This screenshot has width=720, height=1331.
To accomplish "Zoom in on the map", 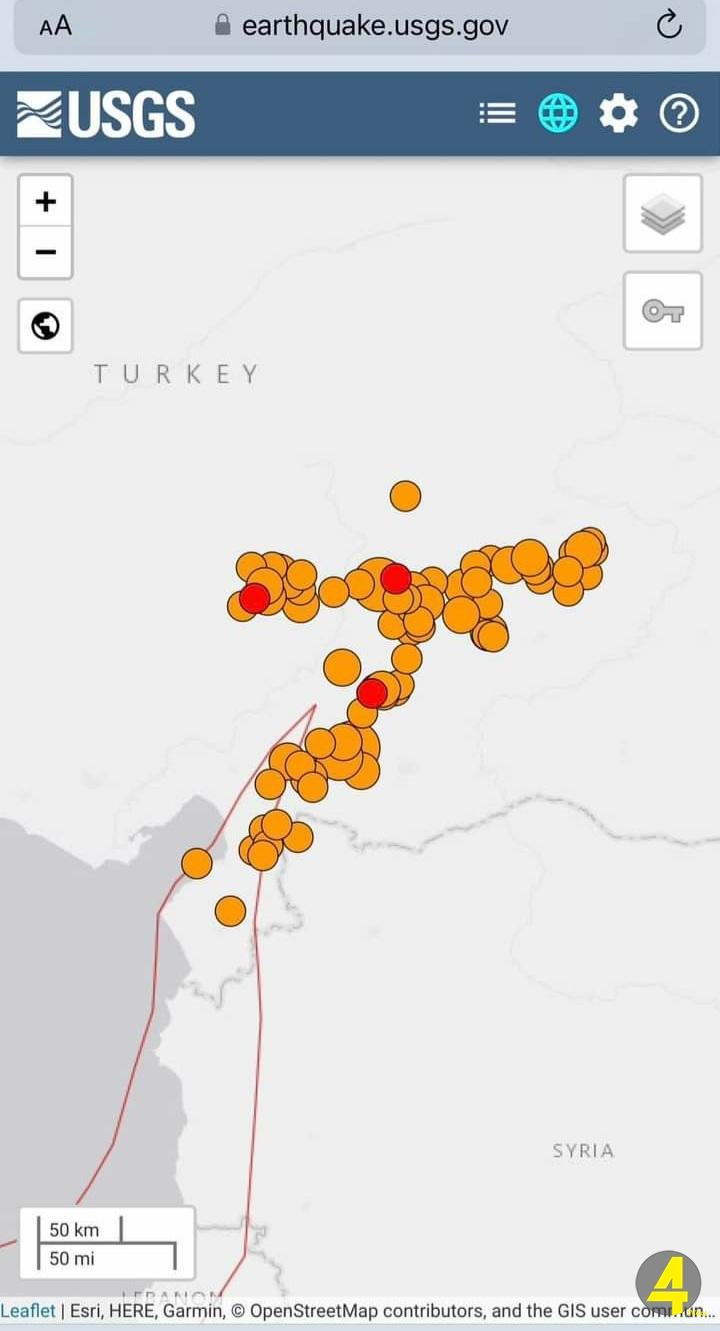I will tap(45, 202).
